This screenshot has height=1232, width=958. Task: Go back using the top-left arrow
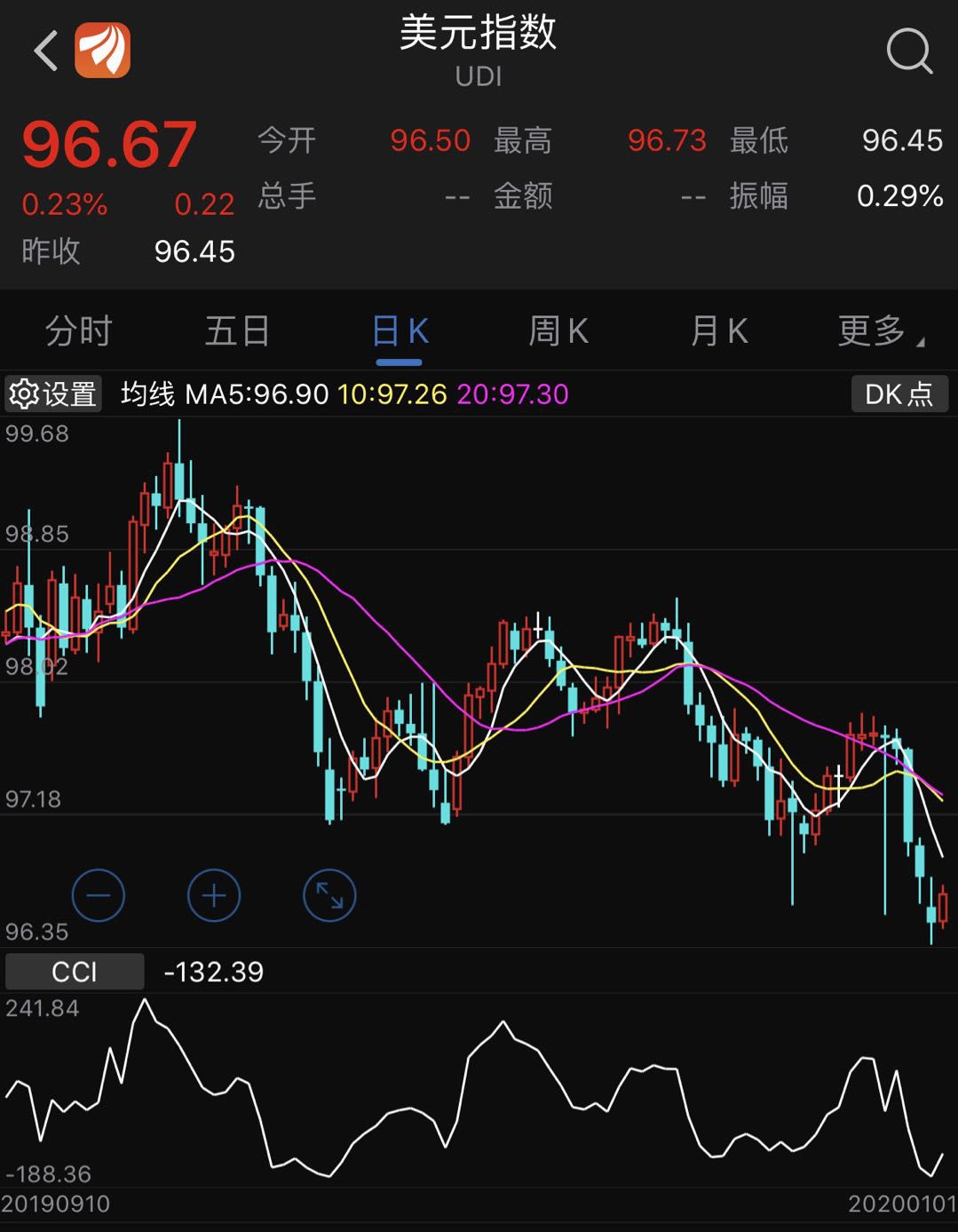pyautogui.click(x=46, y=51)
